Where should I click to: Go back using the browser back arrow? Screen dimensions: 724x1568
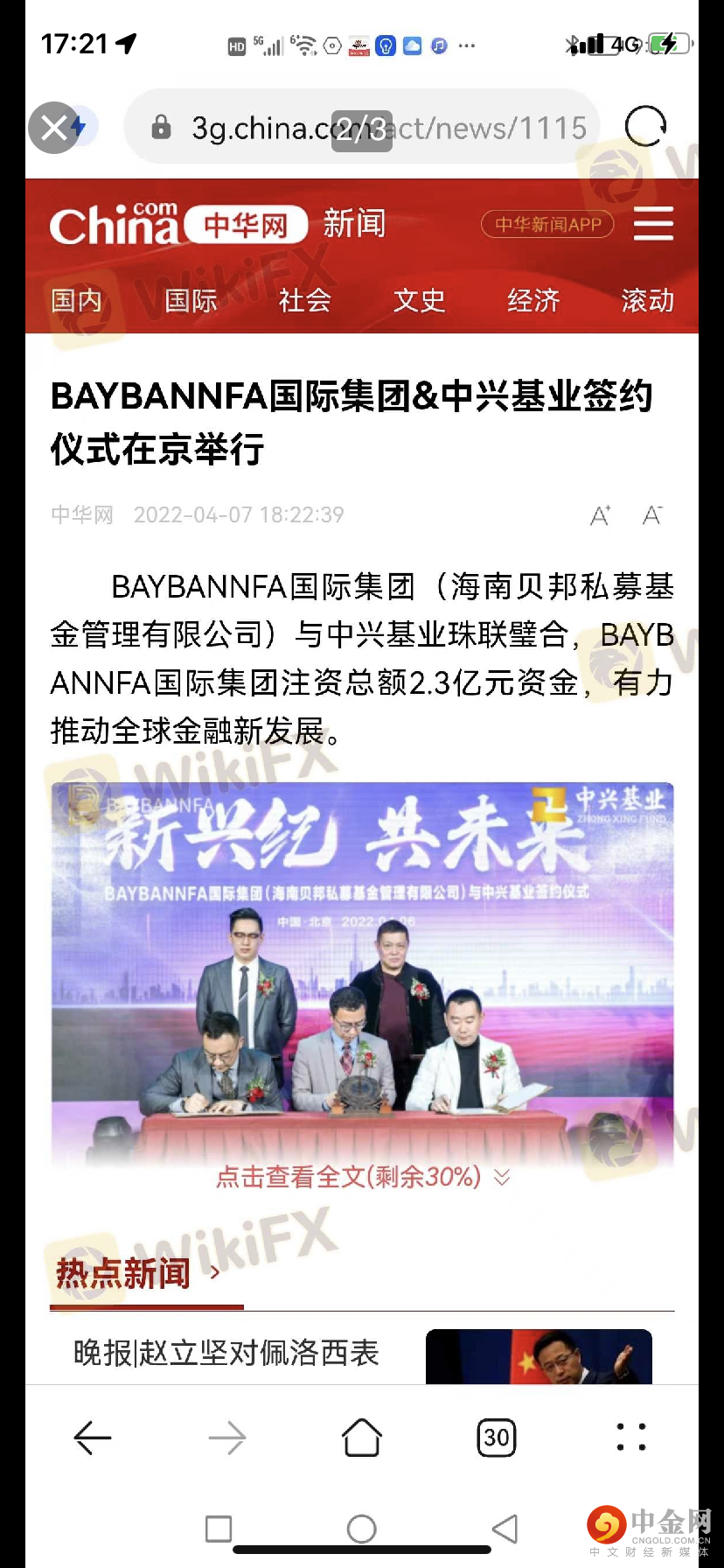(x=91, y=1437)
